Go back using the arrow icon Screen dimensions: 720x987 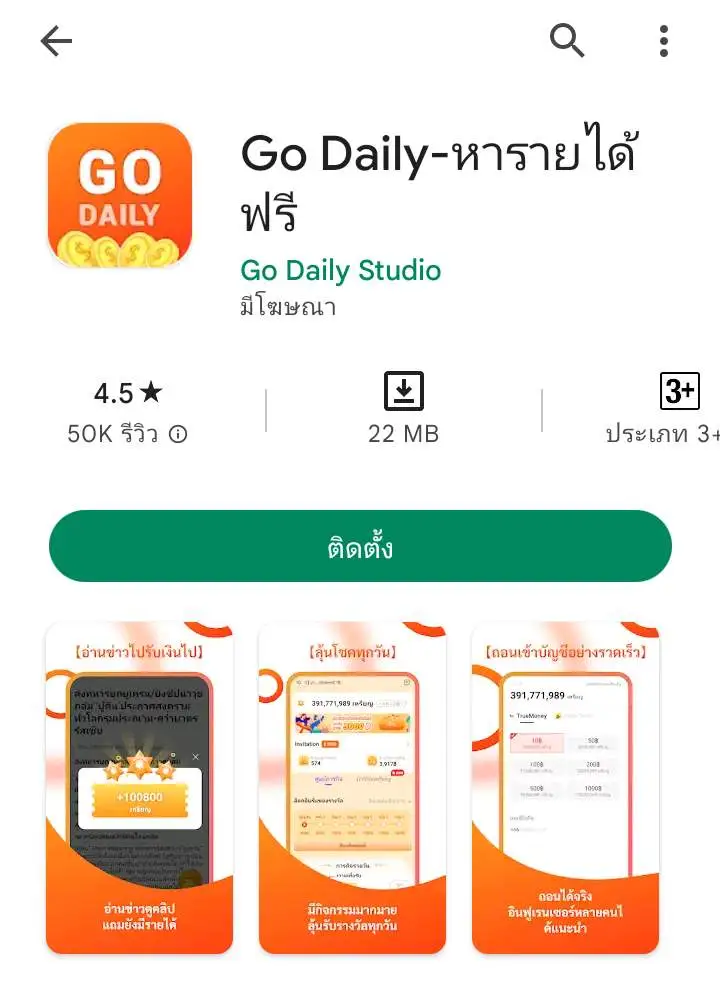[56, 41]
